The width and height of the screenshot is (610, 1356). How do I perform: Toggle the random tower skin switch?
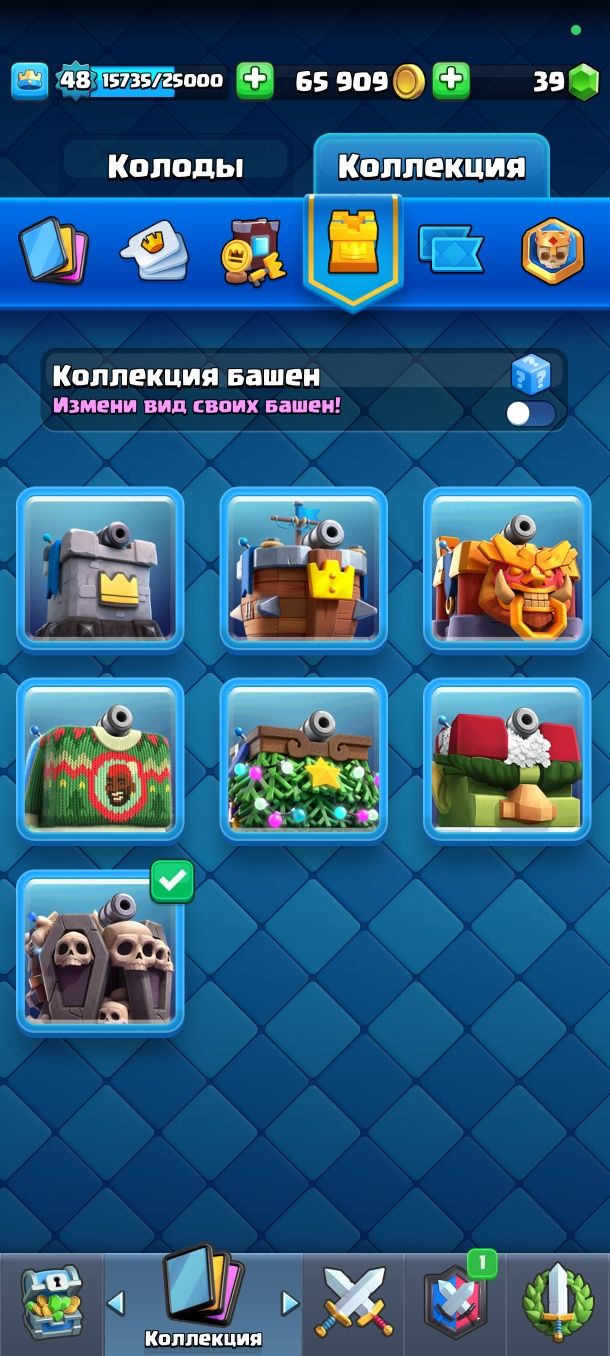(x=530, y=414)
